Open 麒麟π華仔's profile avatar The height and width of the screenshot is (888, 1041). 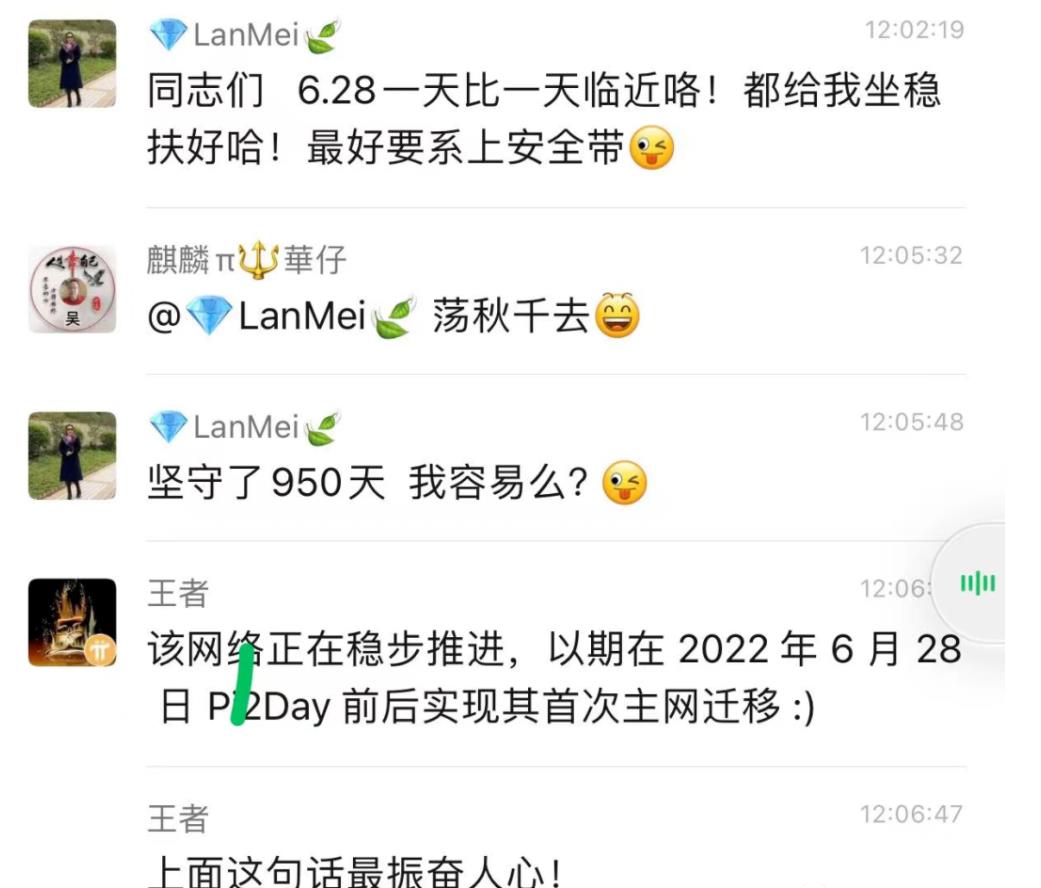(72, 289)
